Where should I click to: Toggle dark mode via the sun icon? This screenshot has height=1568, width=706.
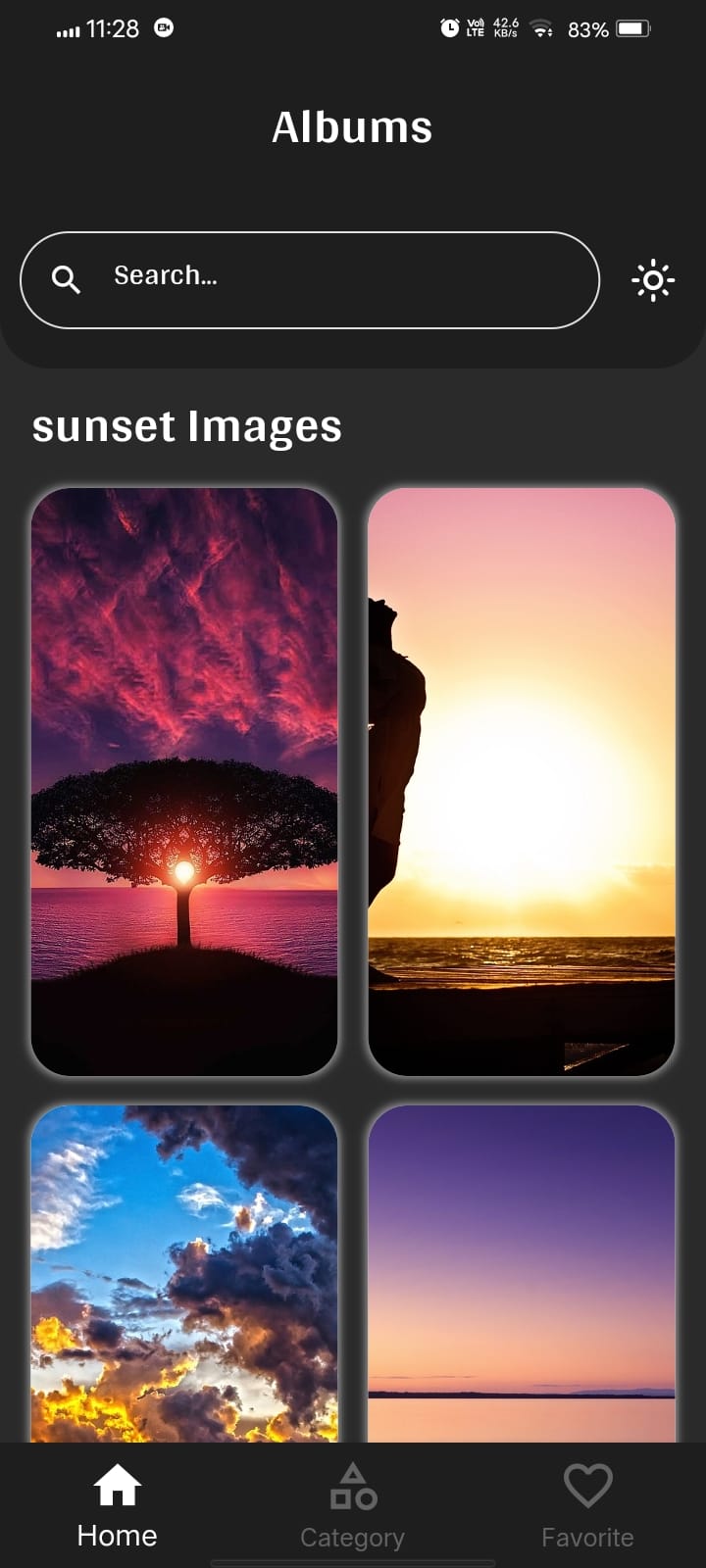[653, 280]
